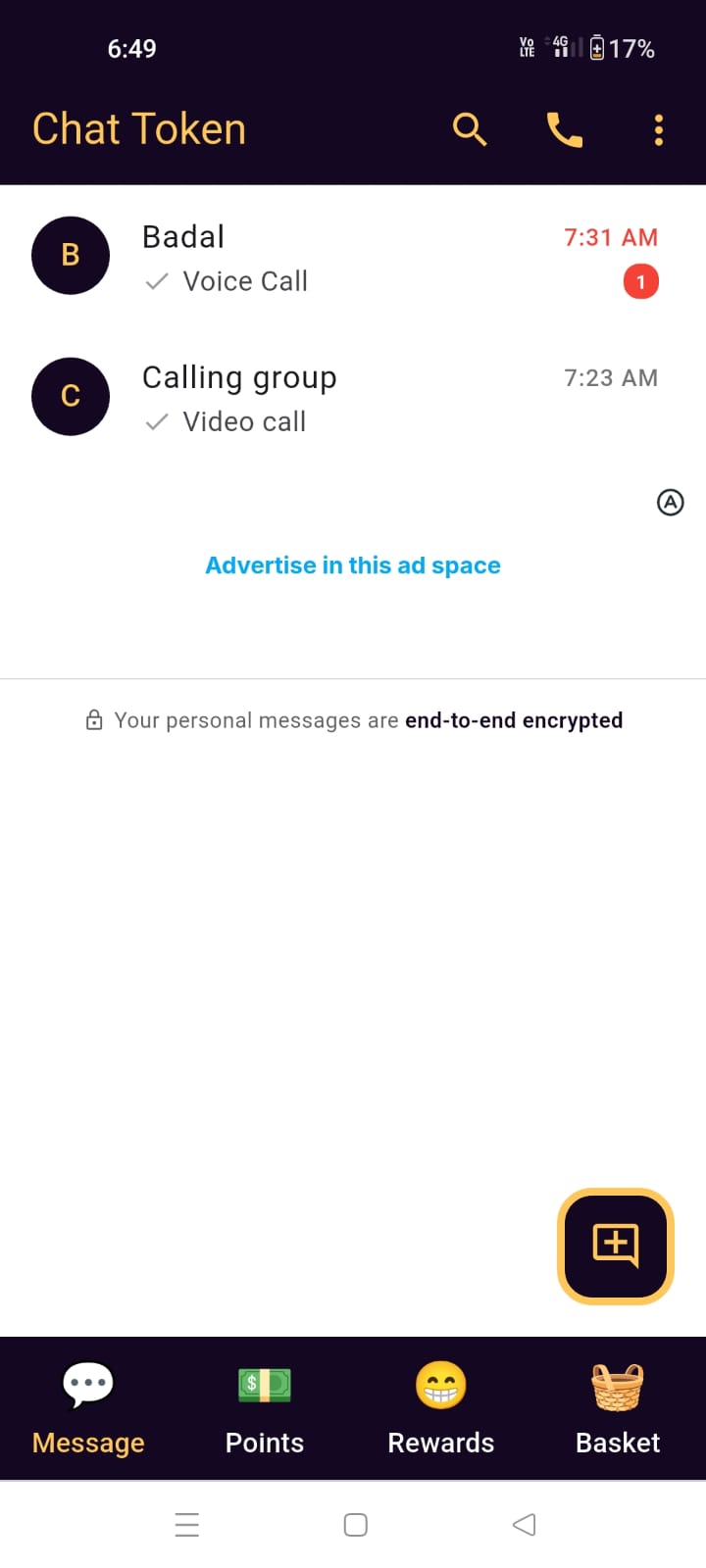Tap the ad info icon
This screenshot has width=706, height=1568.
tap(670, 503)
